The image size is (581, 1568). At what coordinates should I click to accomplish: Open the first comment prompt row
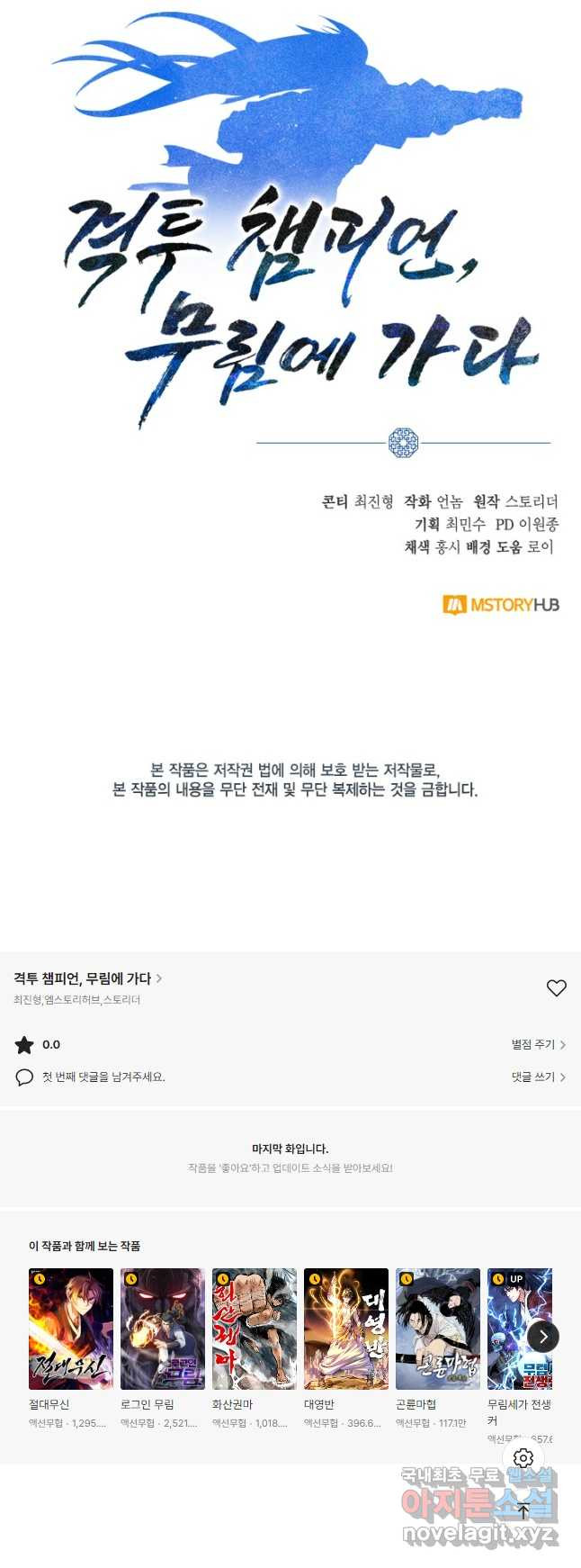click(x=103, y=1077)
